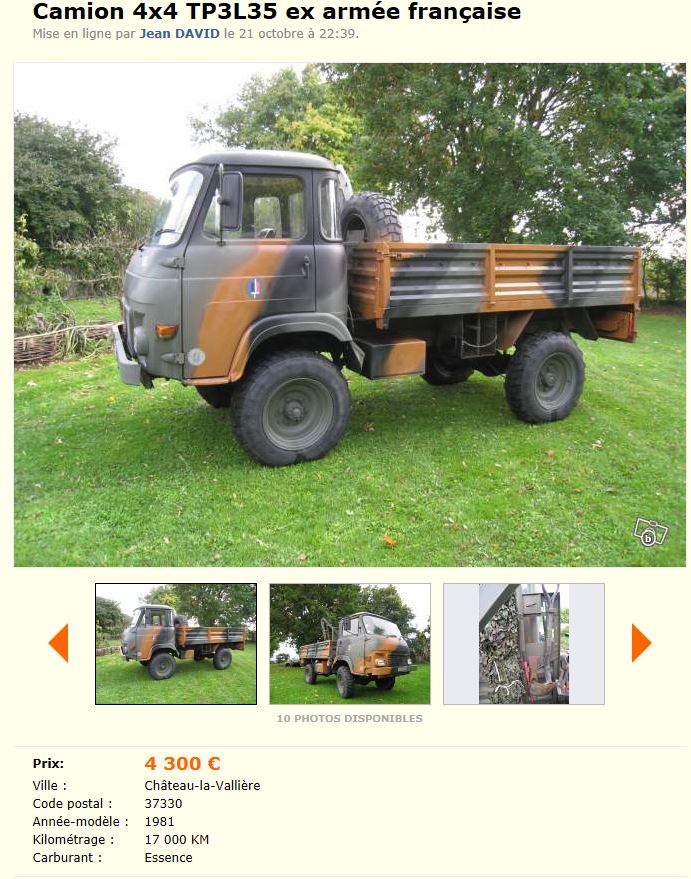Select the second thumbnail showing the truck's front
691x879 pixels.
point(350,644)
